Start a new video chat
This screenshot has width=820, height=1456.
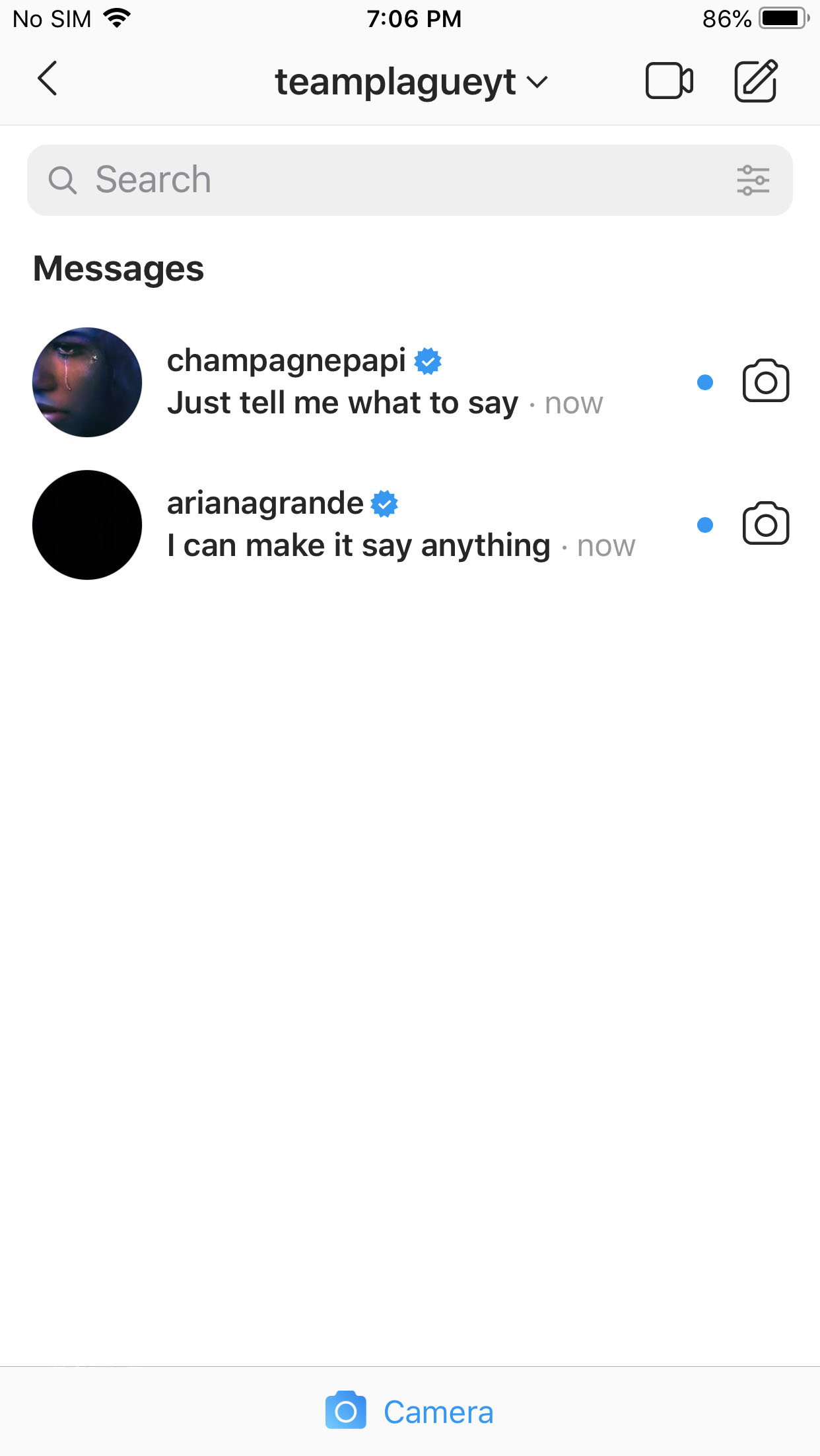[x=668, y=81]
